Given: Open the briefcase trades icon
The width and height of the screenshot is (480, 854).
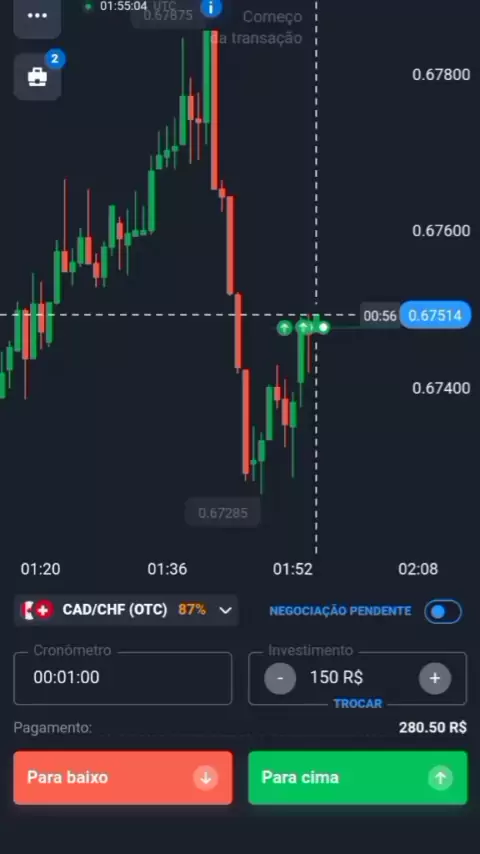Looking at the screenshot, I should [x=37, y=77].
